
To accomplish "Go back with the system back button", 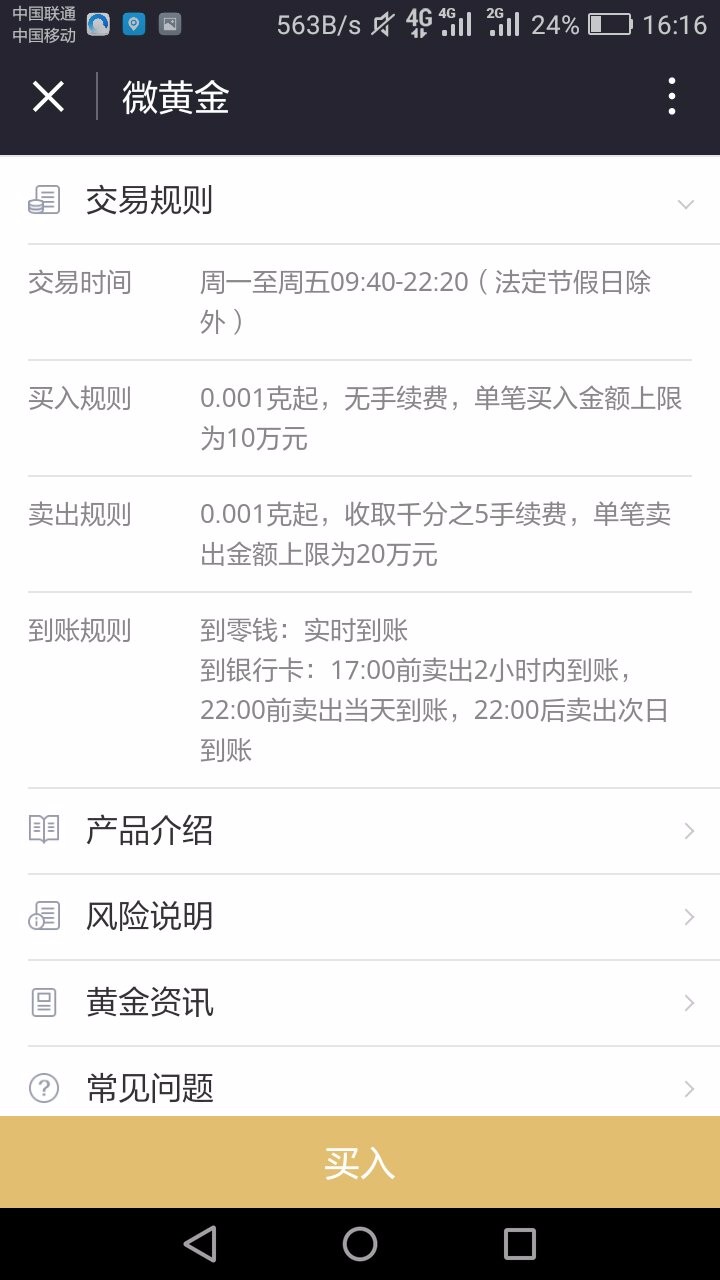I will (x=200, y=1244).
